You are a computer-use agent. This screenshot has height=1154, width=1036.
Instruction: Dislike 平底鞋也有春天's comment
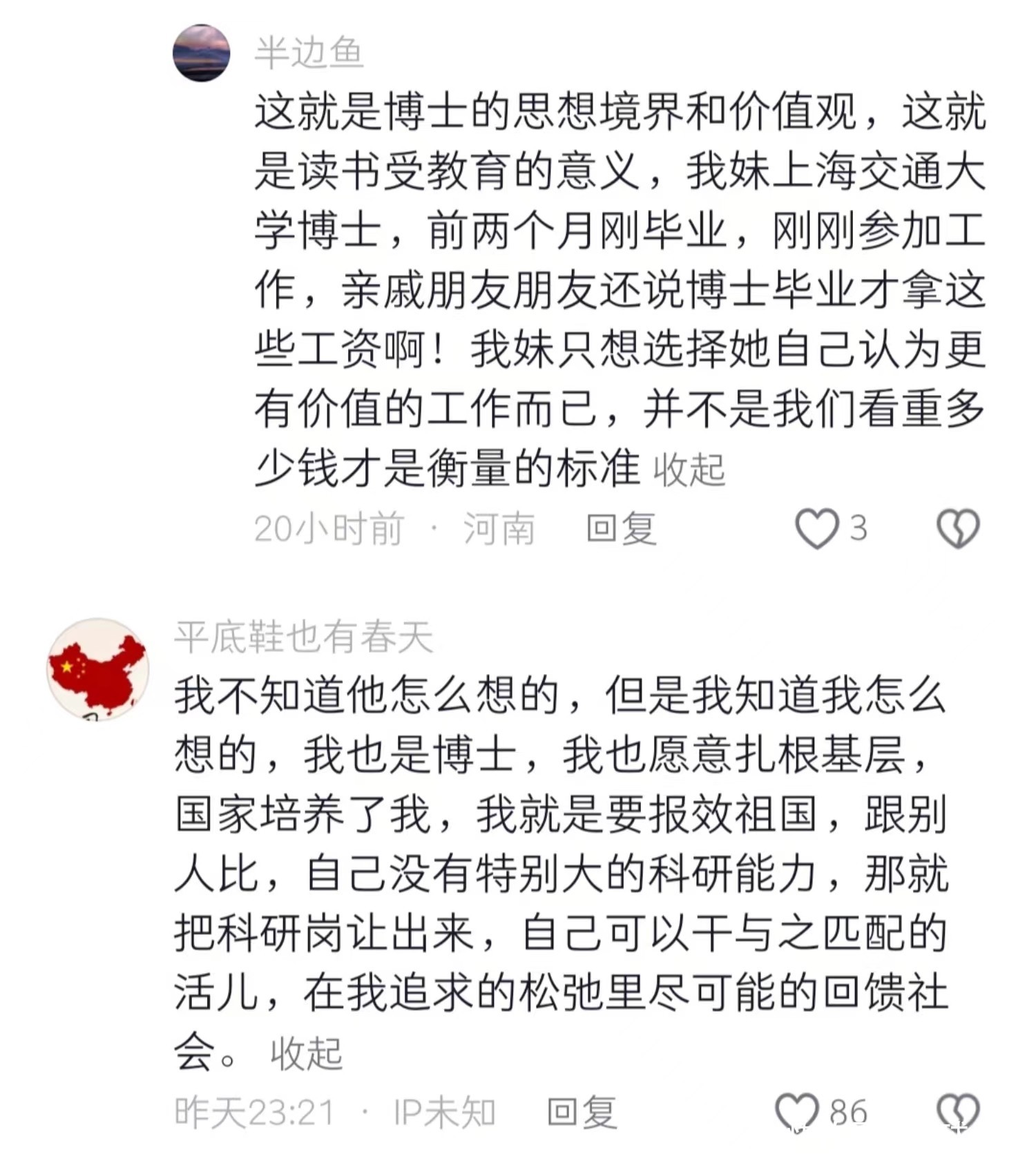[x=958, y=1112]
